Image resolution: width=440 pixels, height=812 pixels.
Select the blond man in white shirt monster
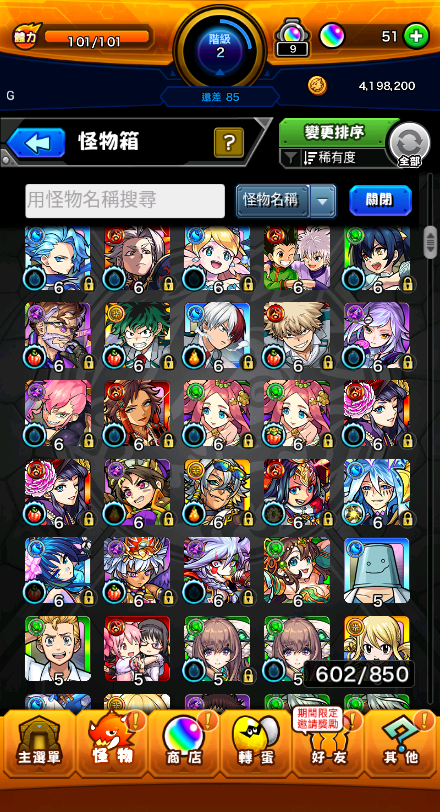point(57,649)
